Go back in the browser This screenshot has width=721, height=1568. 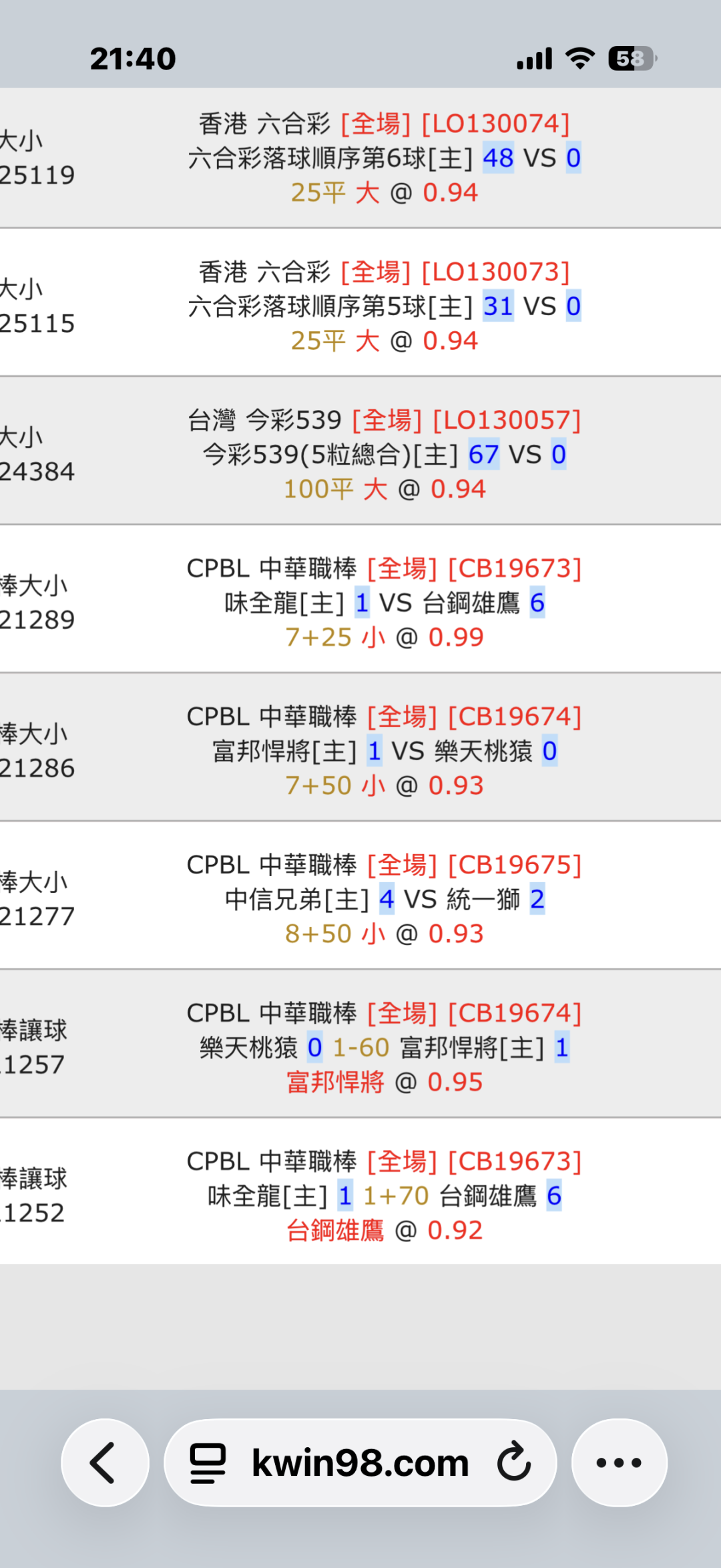(105, 1462)
